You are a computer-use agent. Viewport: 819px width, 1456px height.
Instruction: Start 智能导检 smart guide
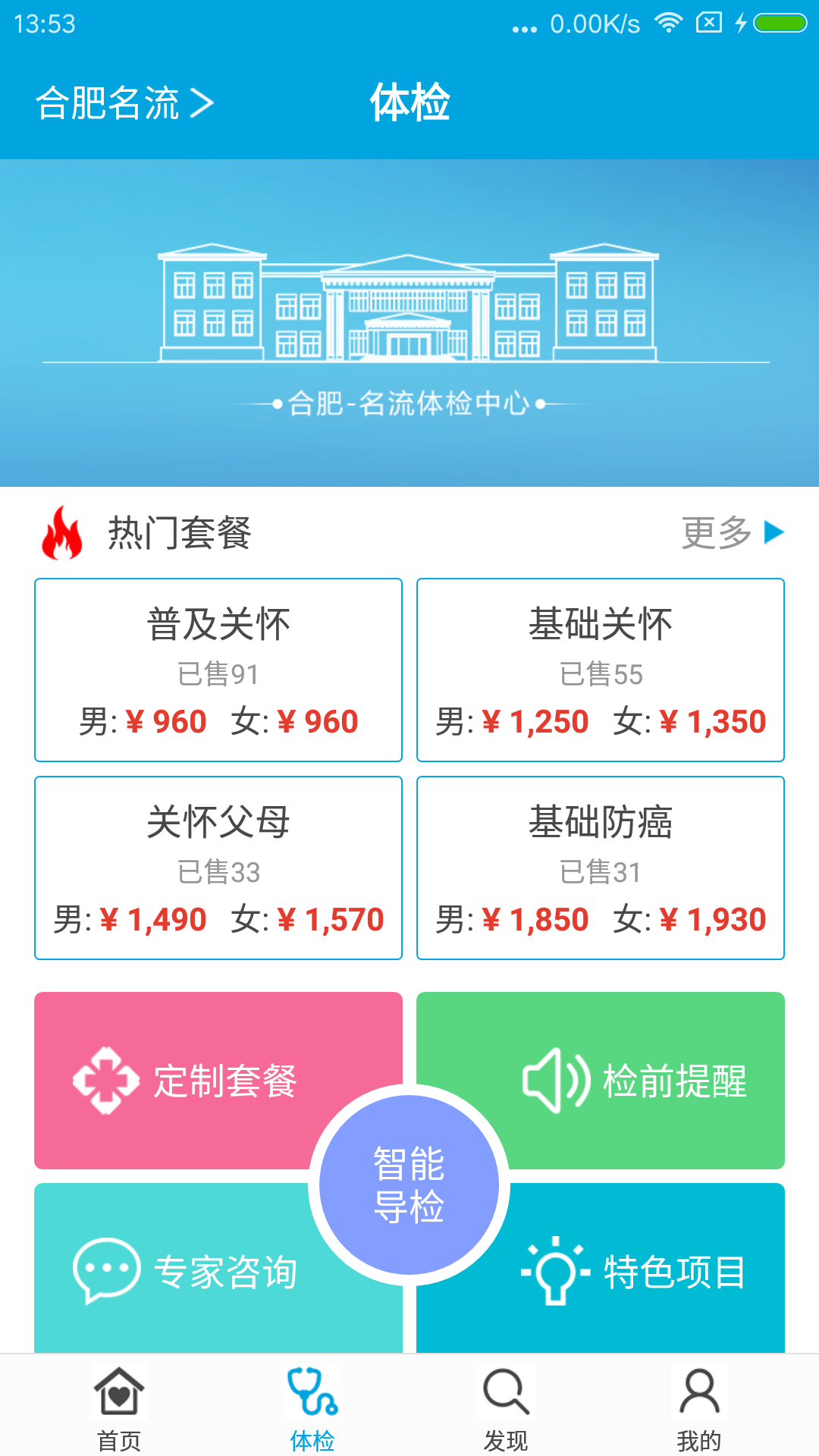click(x=409, y=1185)
